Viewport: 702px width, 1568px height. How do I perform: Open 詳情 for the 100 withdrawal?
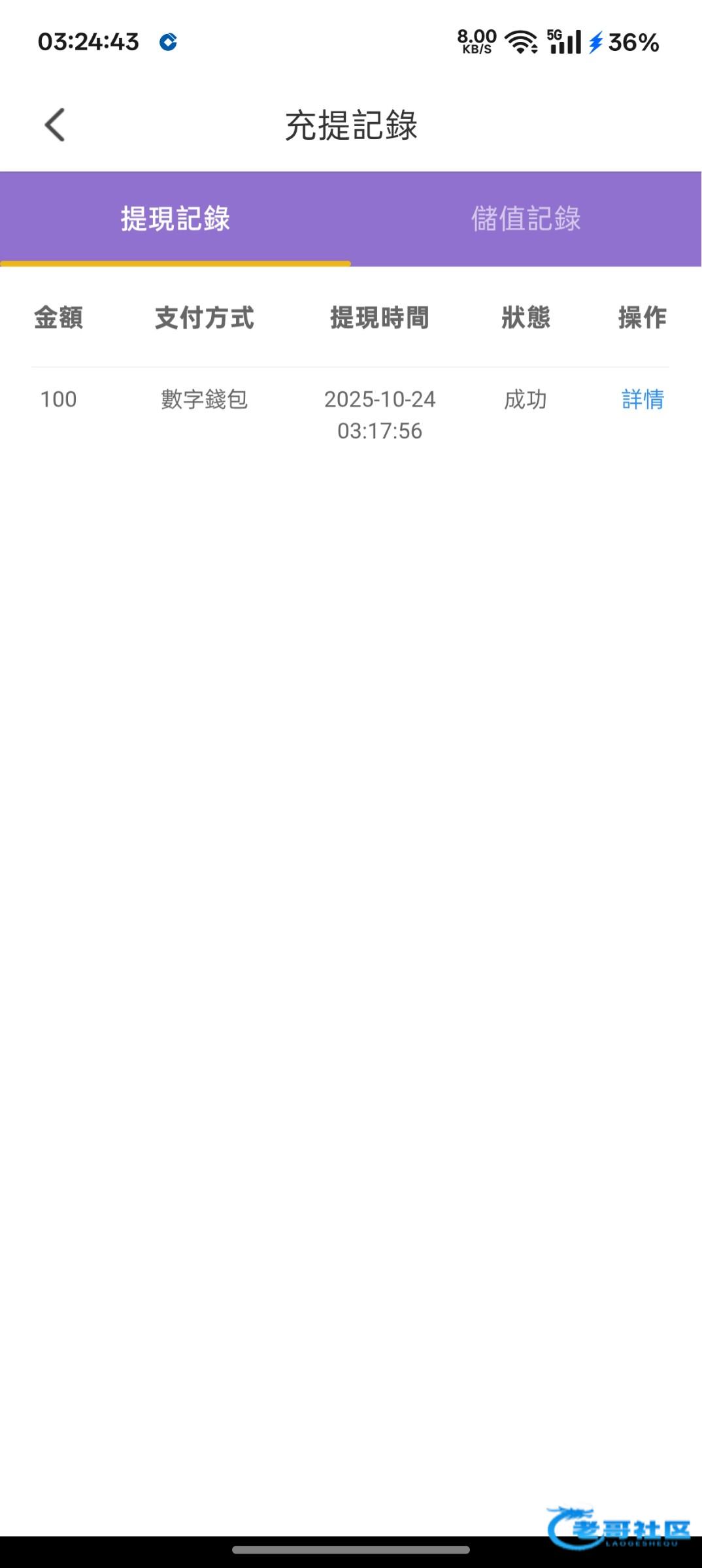tap(643, 399)
